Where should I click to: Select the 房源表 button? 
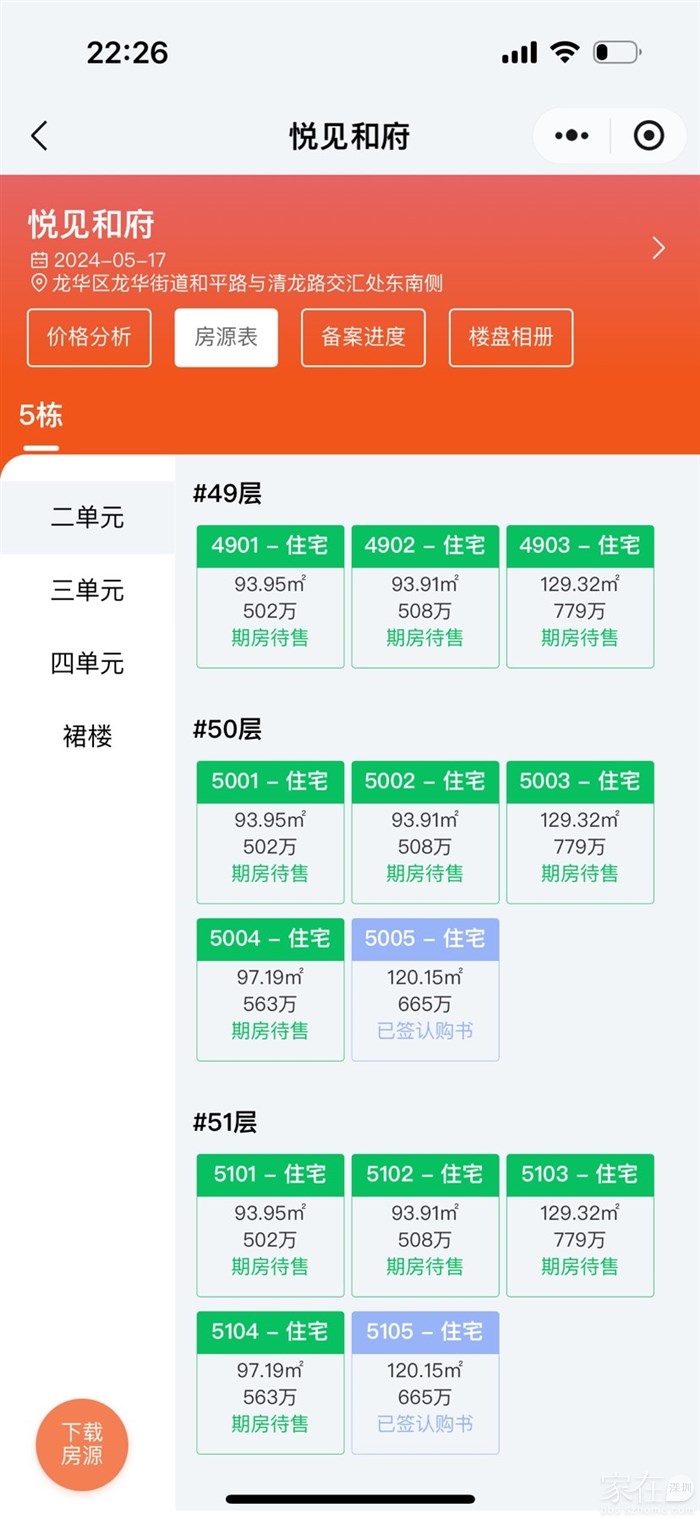[x=226, y=337]
